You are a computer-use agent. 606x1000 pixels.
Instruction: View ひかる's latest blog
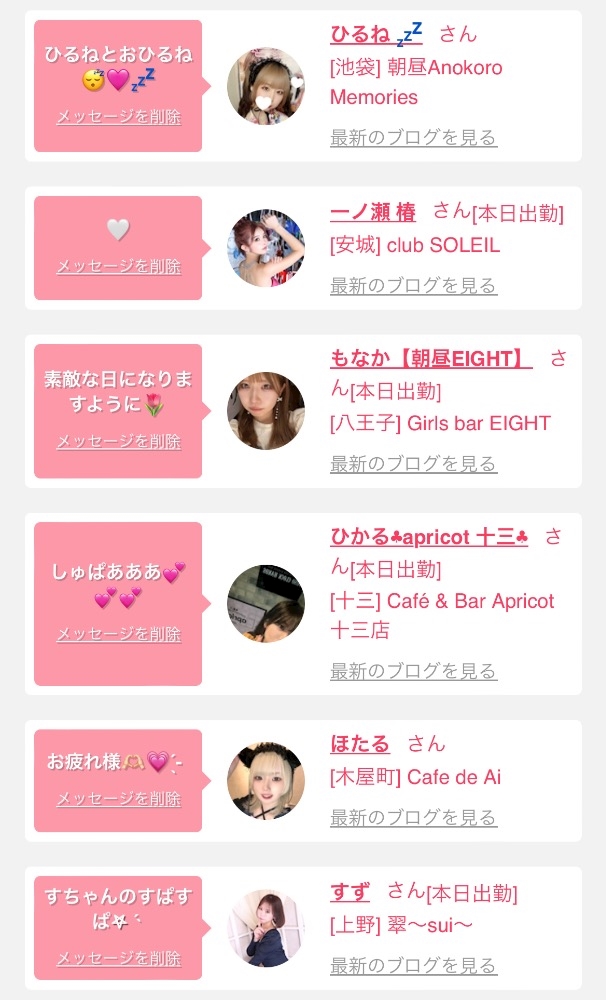(x=413, y=671)
